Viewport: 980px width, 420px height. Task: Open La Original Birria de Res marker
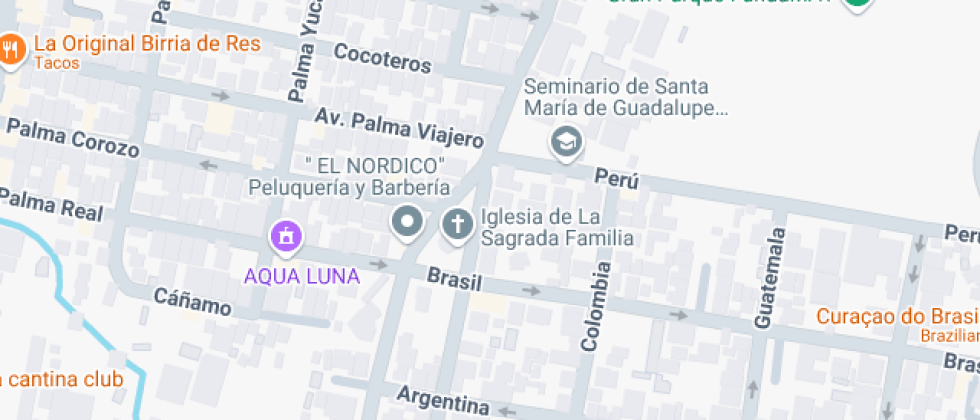click(11, 48)
